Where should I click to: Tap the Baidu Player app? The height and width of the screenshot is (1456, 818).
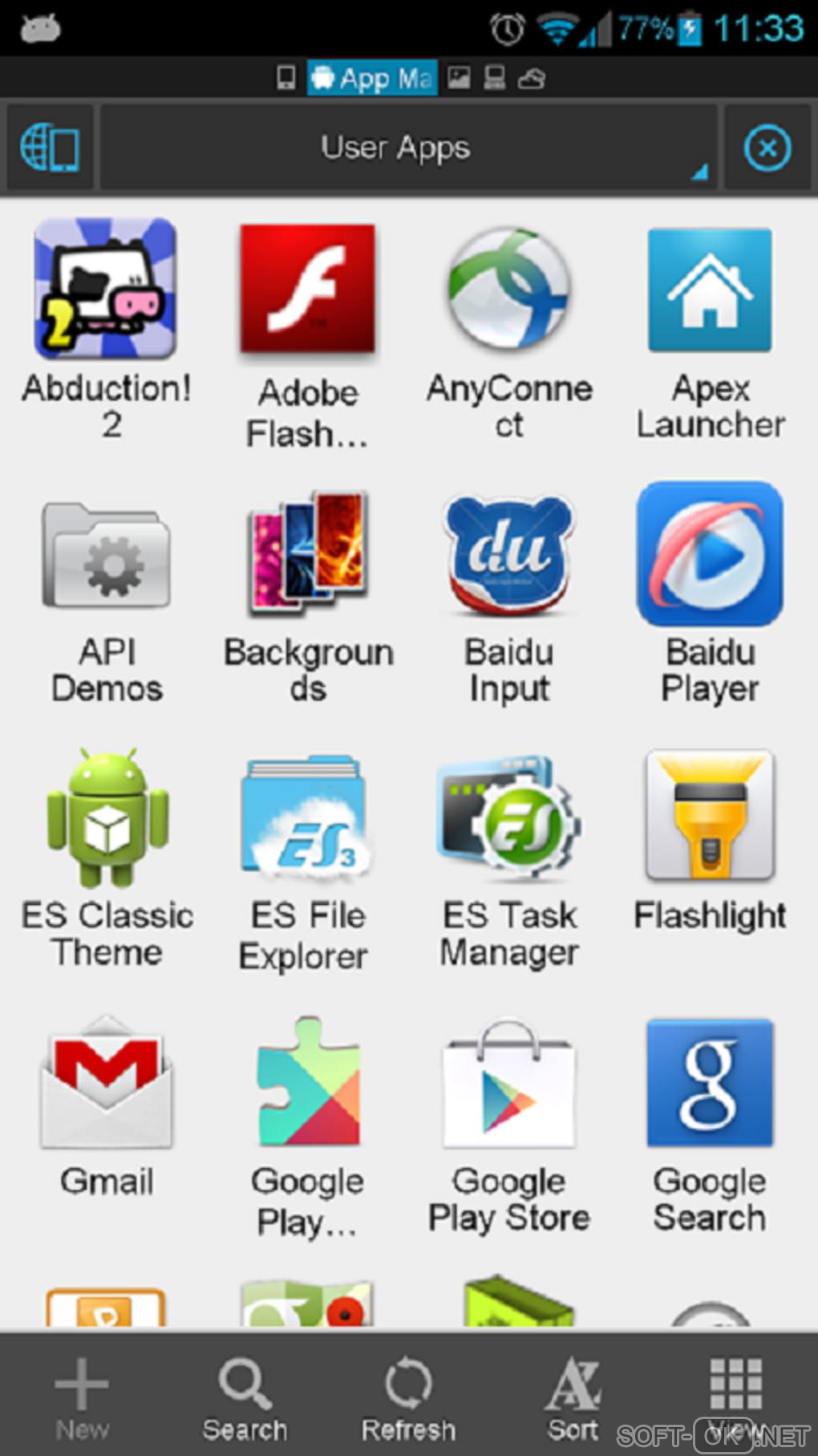[x=711, y=554]
